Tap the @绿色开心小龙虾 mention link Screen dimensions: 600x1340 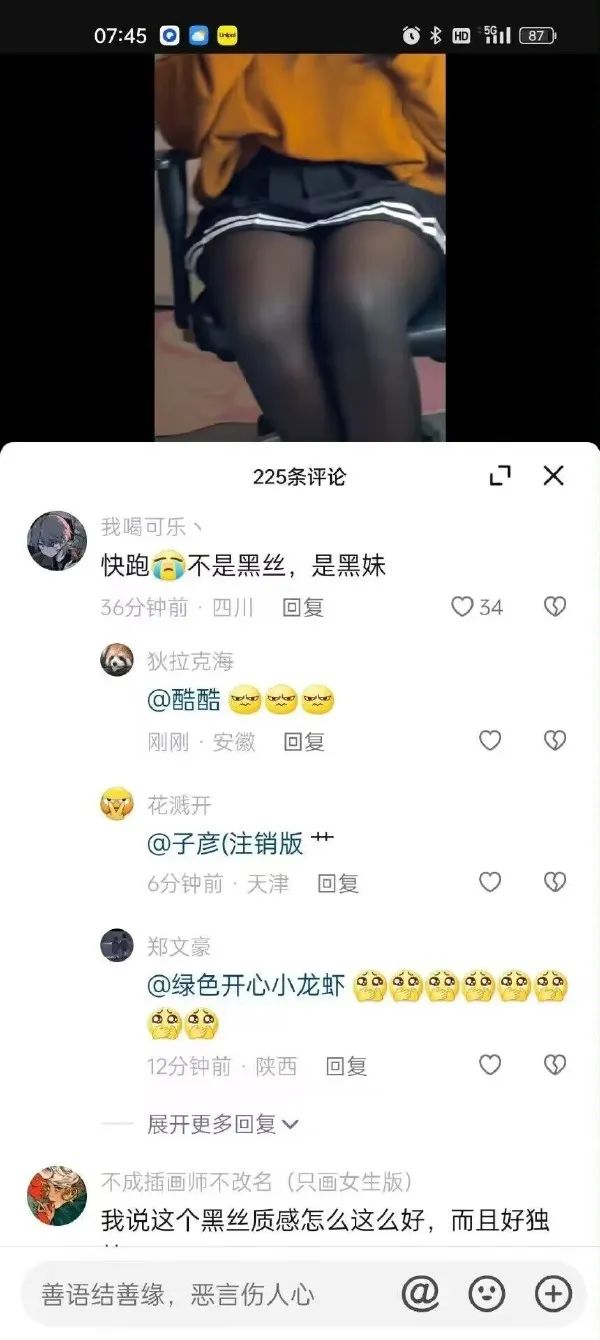[x=246, y=987]
